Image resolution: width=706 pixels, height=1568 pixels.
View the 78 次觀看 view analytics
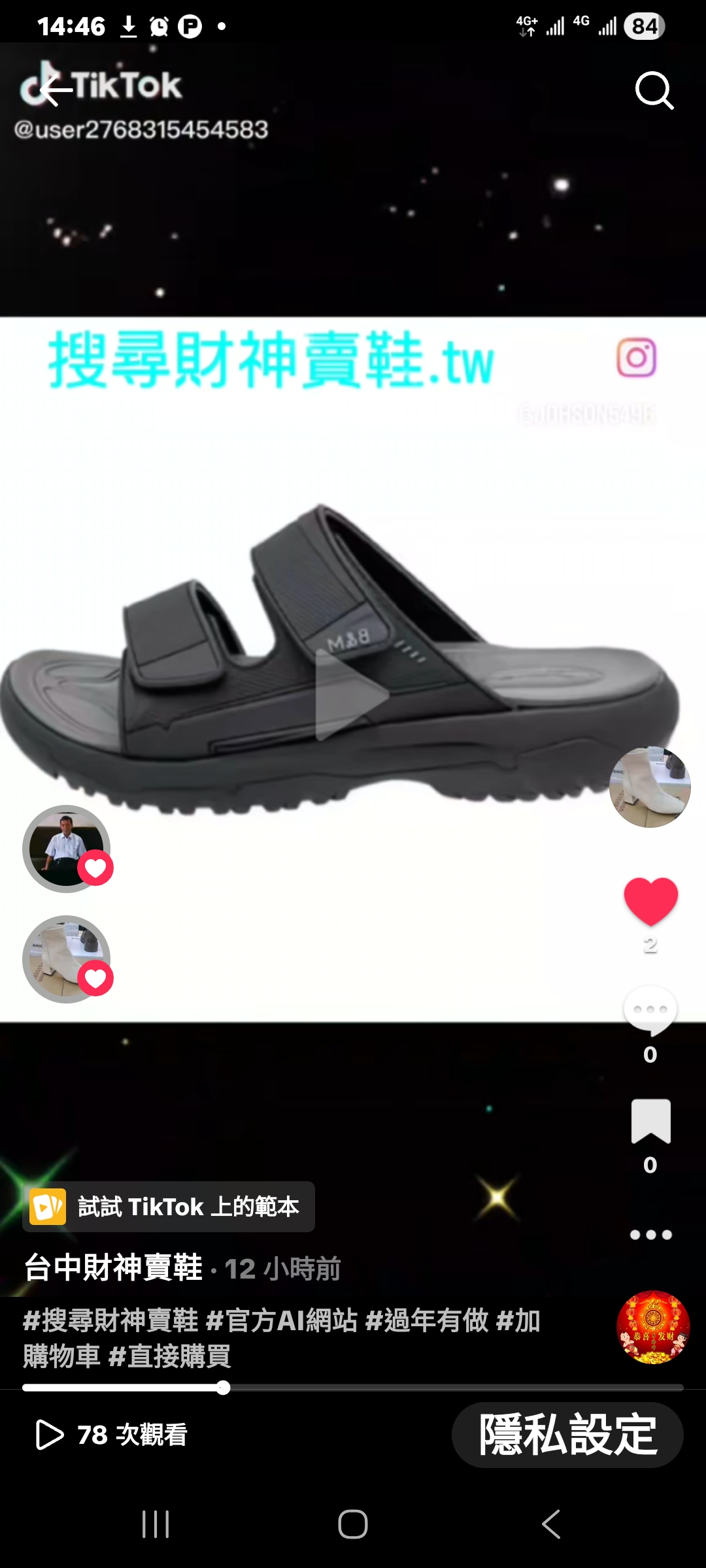tap(112, 1435)
